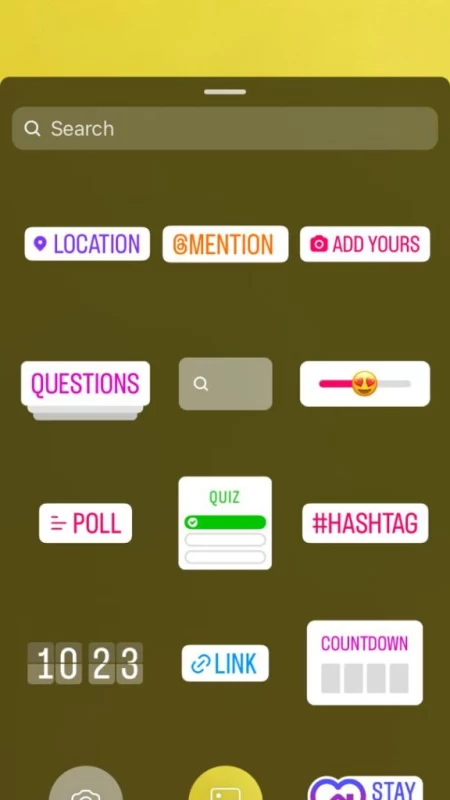This screenshot has height=800, width=450.
Task: Insert the #Hashtag sticker
Action: [365, 523]
